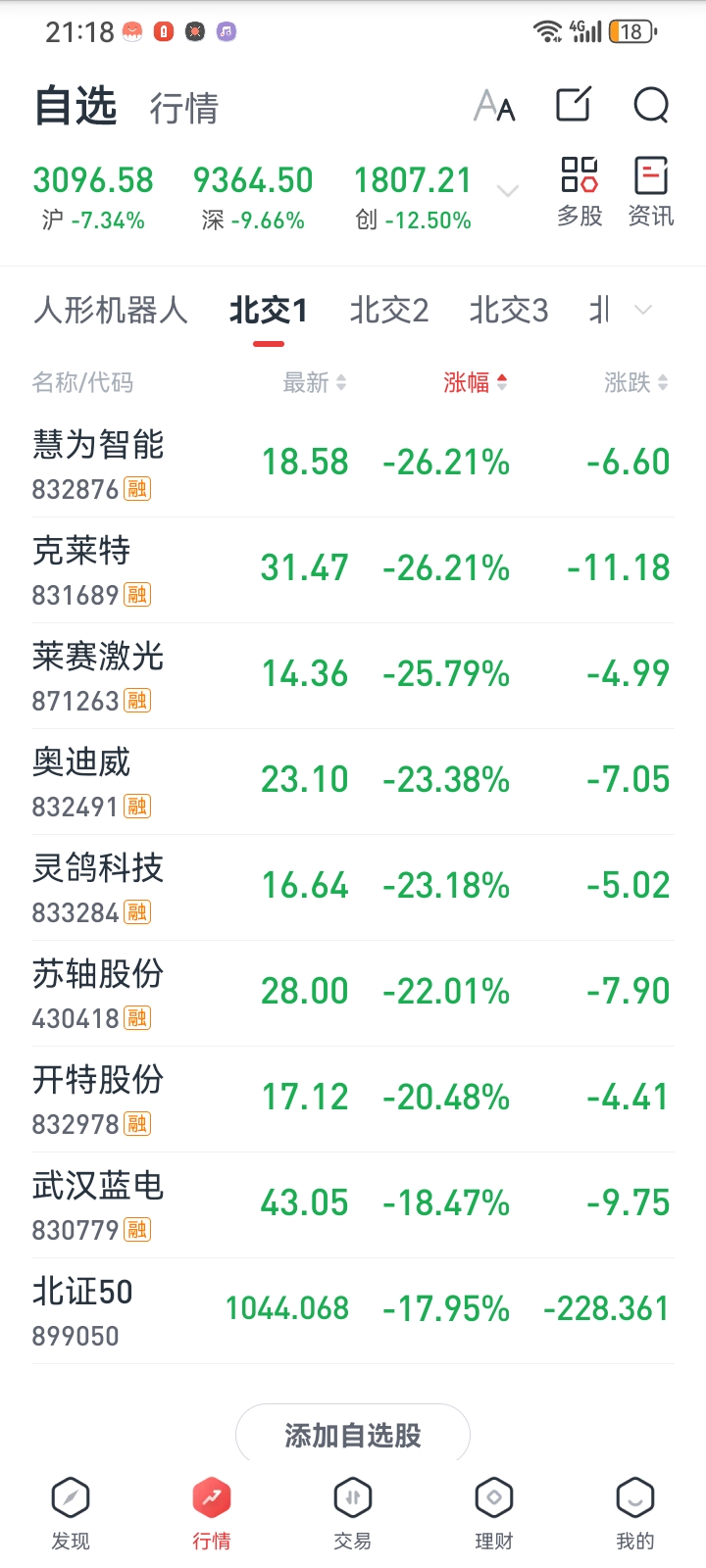View the 北证50 index row
Image resolution: width=706 pixels, height=1568 pixels.
(x=82, y=1309)
